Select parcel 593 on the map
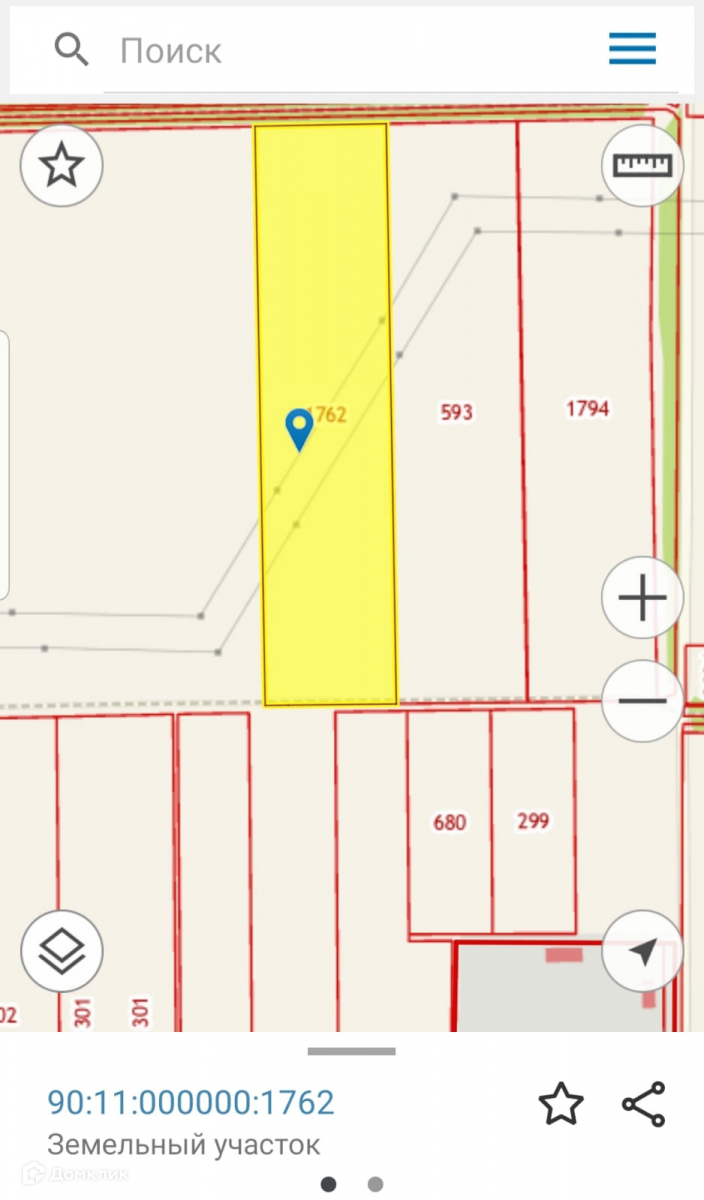The height and width of the screenshot is (1200, 704). 456,412
